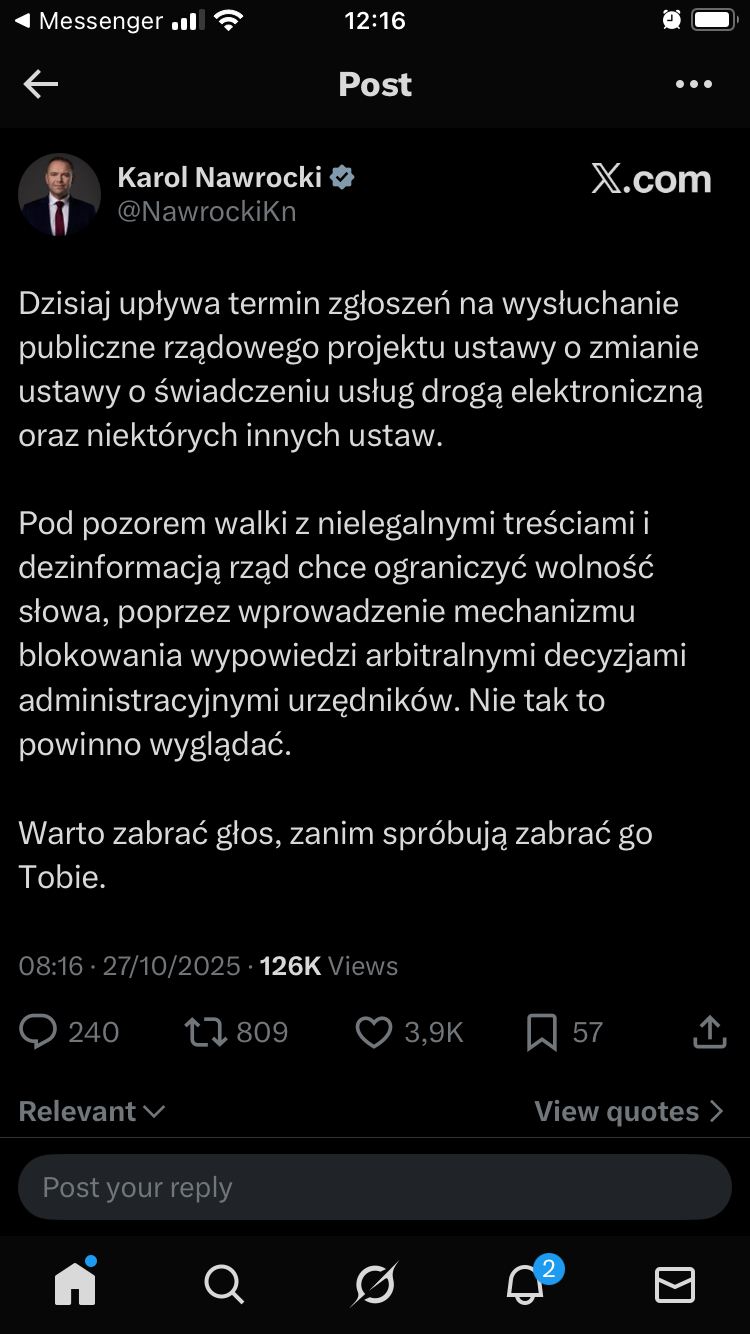
Task: Share this post via share icon
Action: (709, 1032)
